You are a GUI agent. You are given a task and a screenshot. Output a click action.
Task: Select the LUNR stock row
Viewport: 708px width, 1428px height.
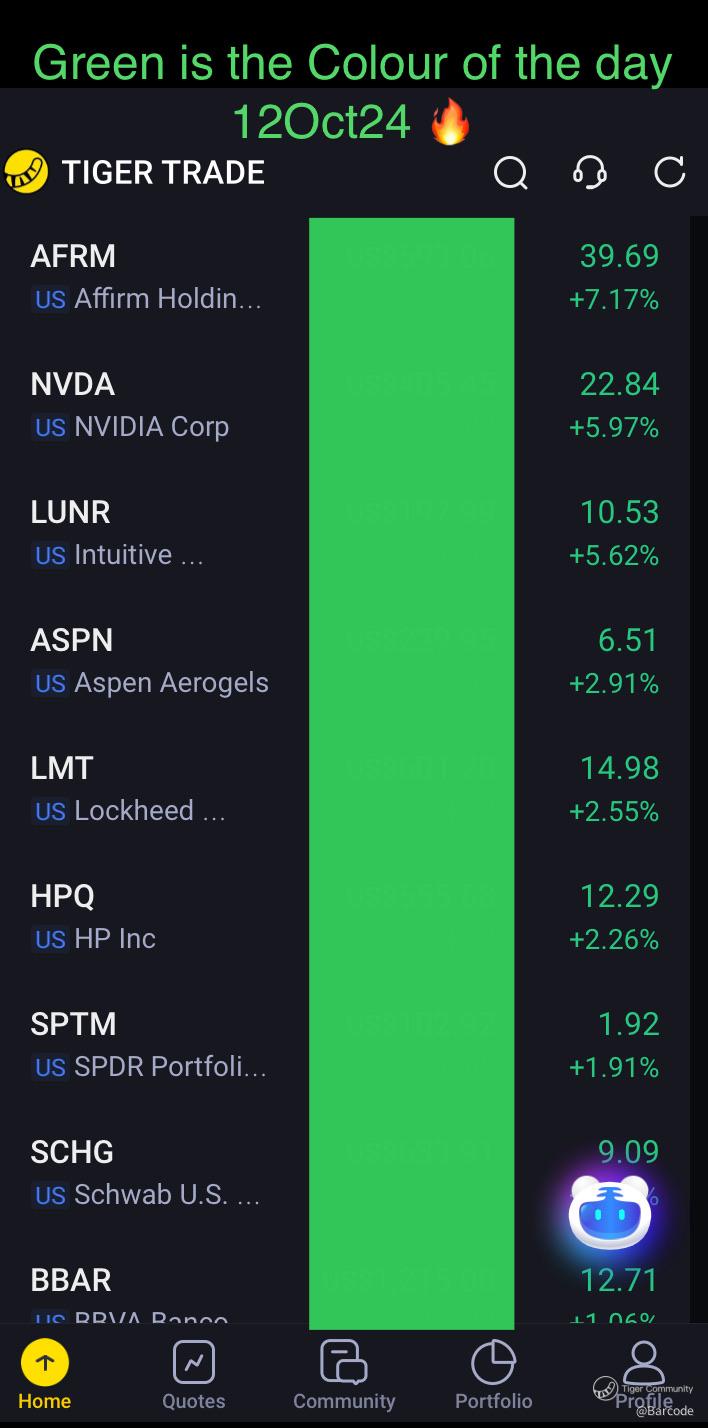(x=150, y=533)
